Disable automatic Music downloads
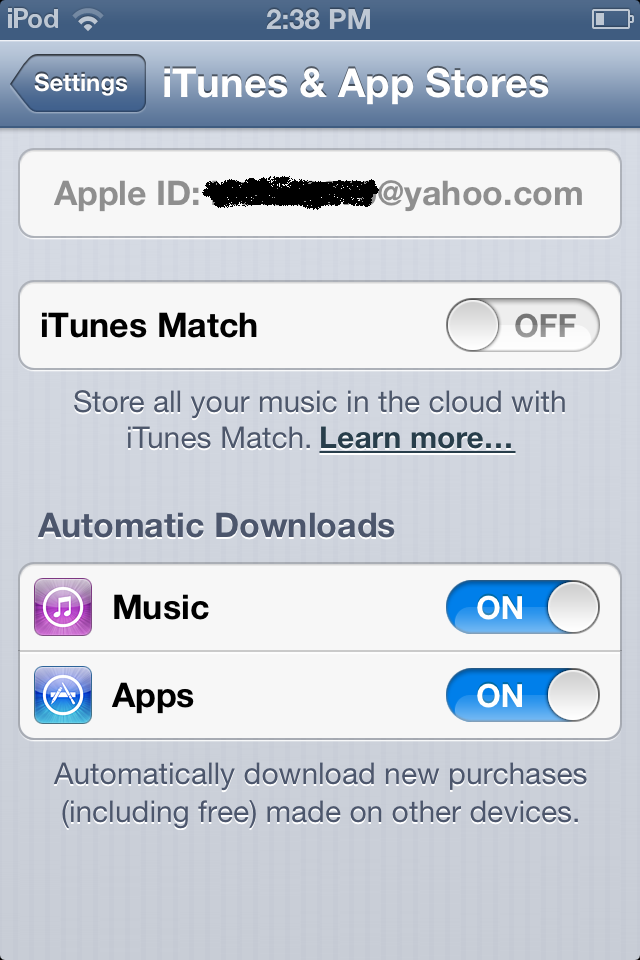This screenshot has height=960, width=640. click(522, 607)
